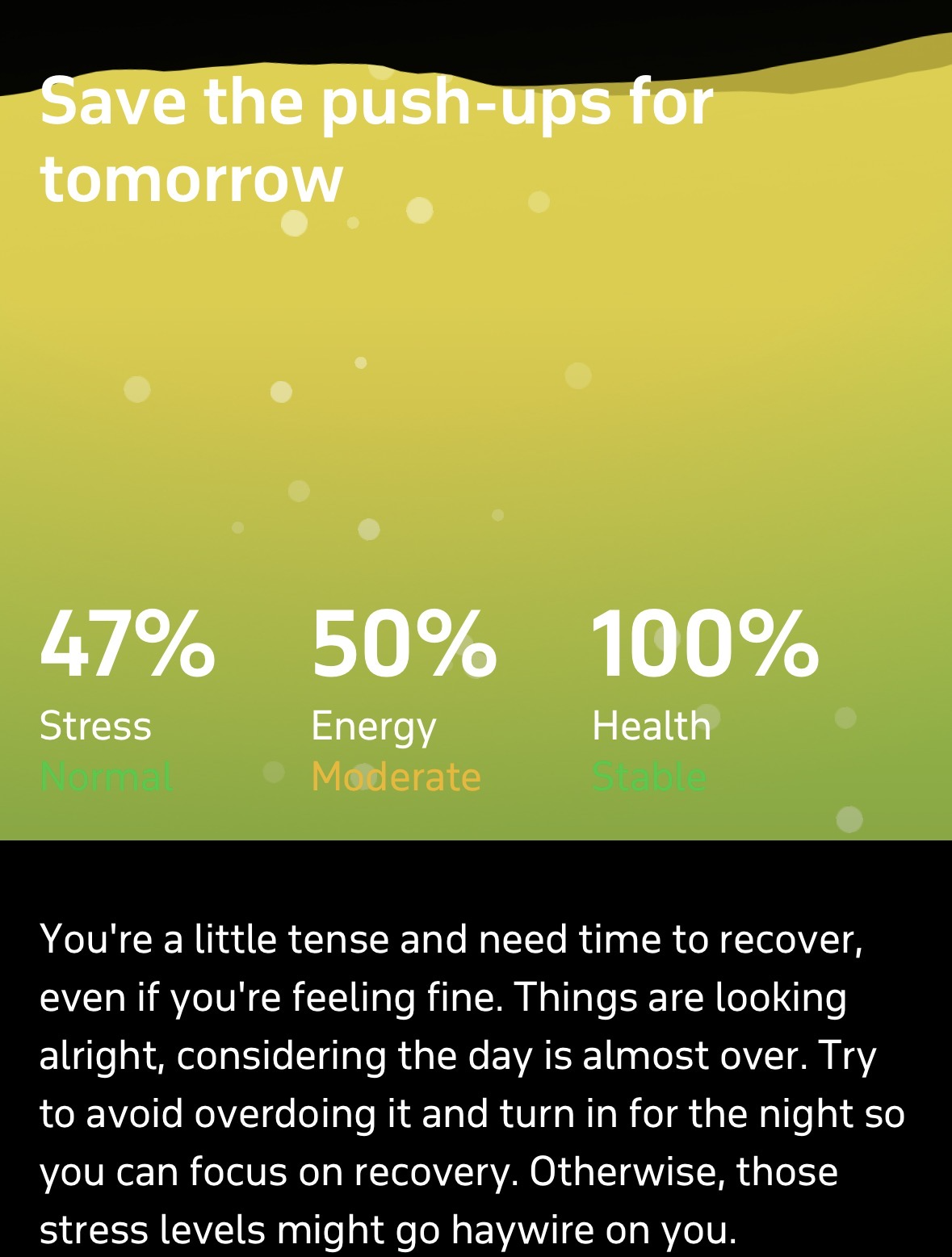The width and height of the screenshot is (952, 1257).
Task: Open the Energy metric details
Action: coord(374,725)
